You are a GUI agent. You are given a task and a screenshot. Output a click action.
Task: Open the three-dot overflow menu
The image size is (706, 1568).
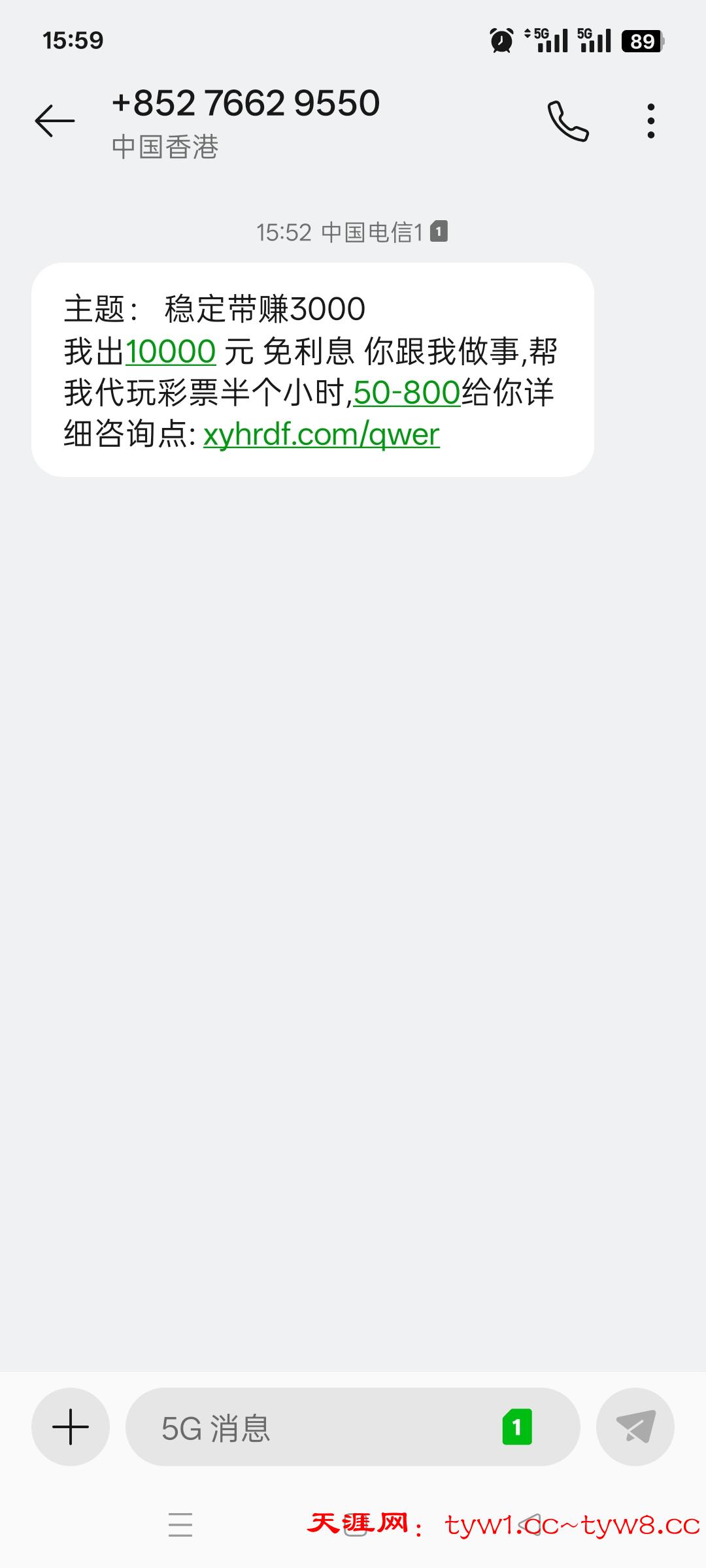click(650, 121)
